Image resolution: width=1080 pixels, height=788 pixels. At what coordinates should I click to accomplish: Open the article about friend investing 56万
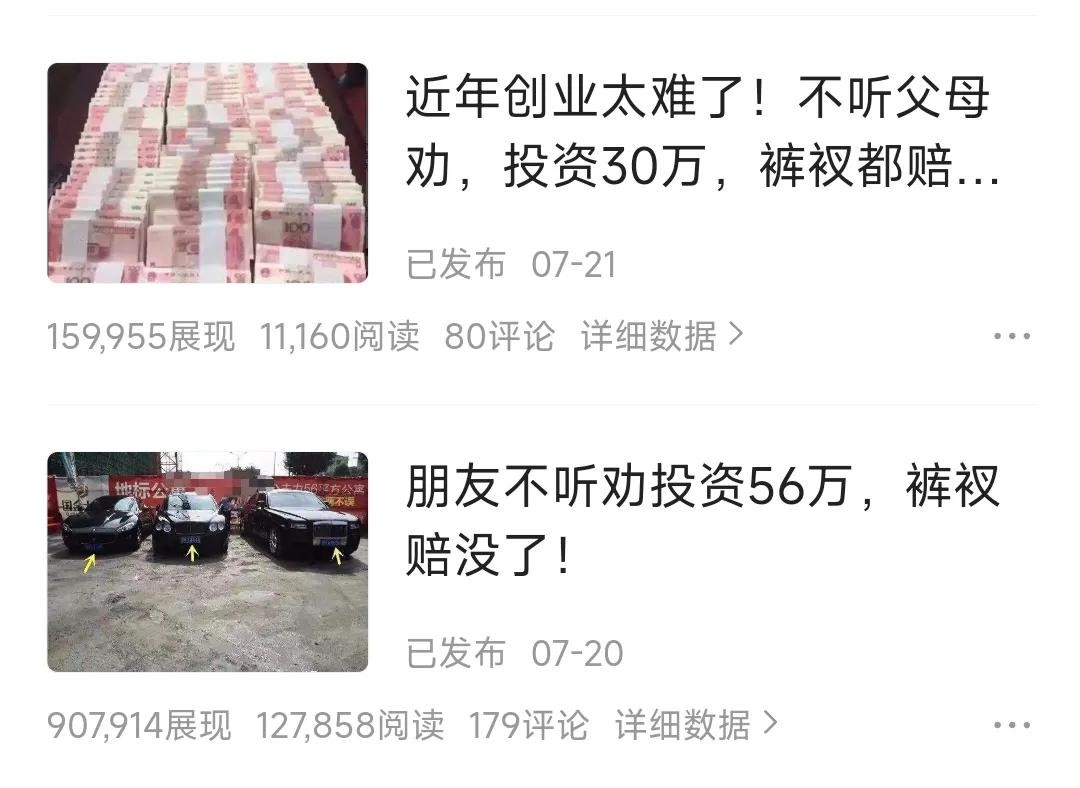pyautogui.click(x=700, y=520)
